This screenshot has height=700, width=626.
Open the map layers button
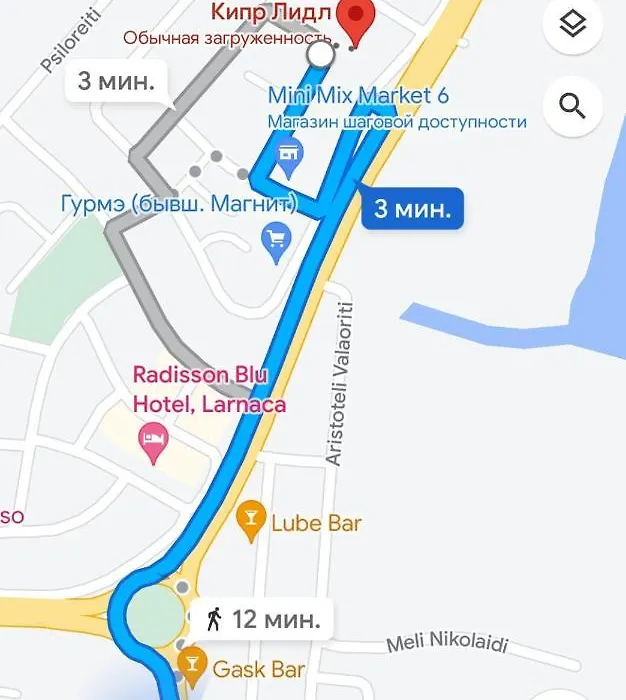pyautogui.click(x=572, y=27)
